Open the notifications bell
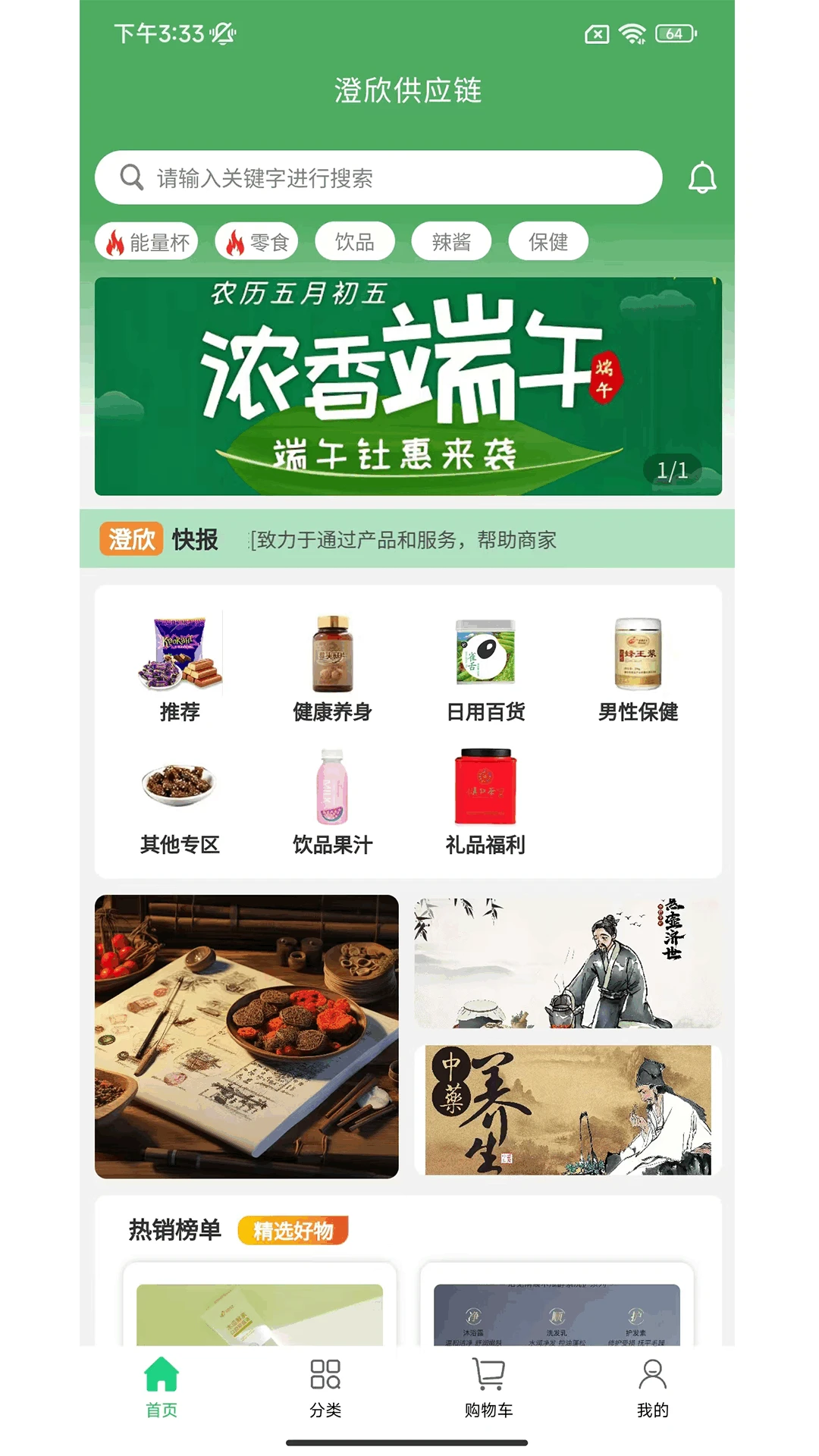 click(x=702, y=178)
